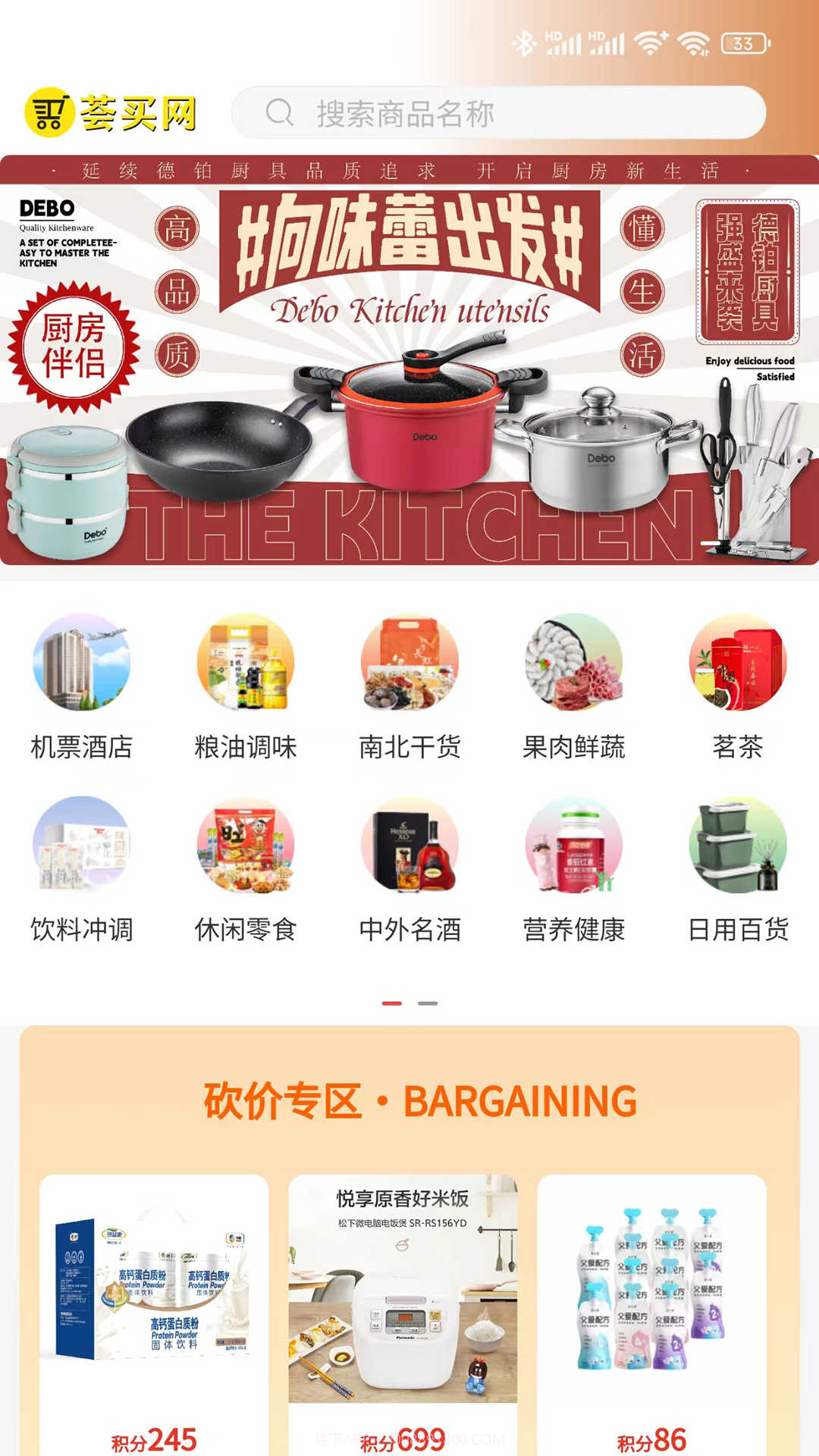Browse the 南北干货 category

(x=409, y=687)
